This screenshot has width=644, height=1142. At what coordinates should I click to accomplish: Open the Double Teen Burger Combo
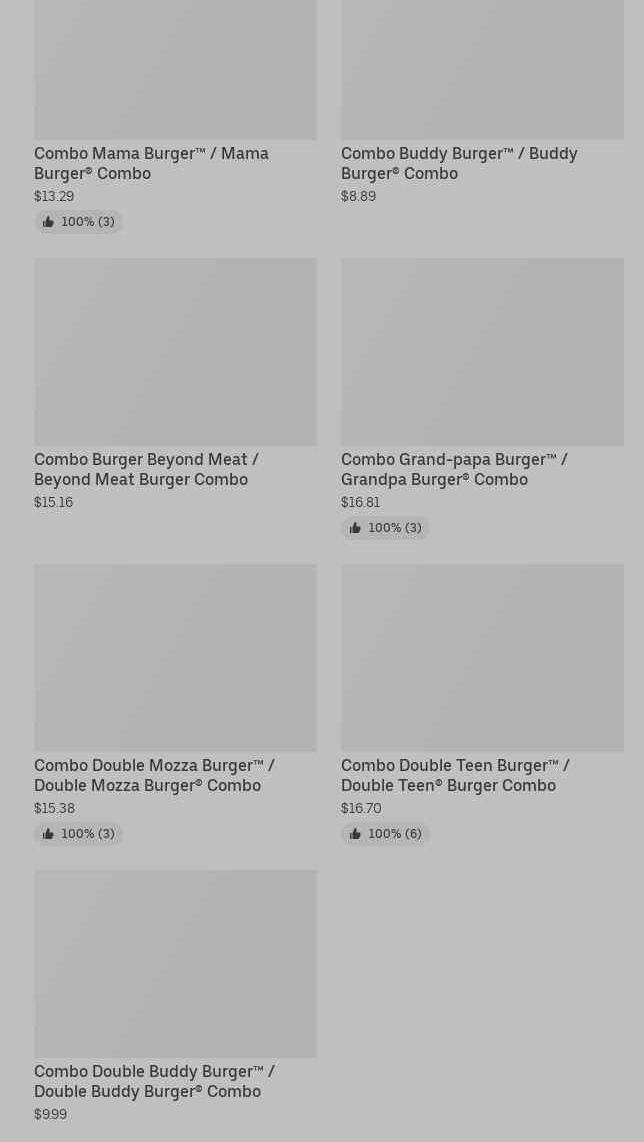(x=482, y=704)
